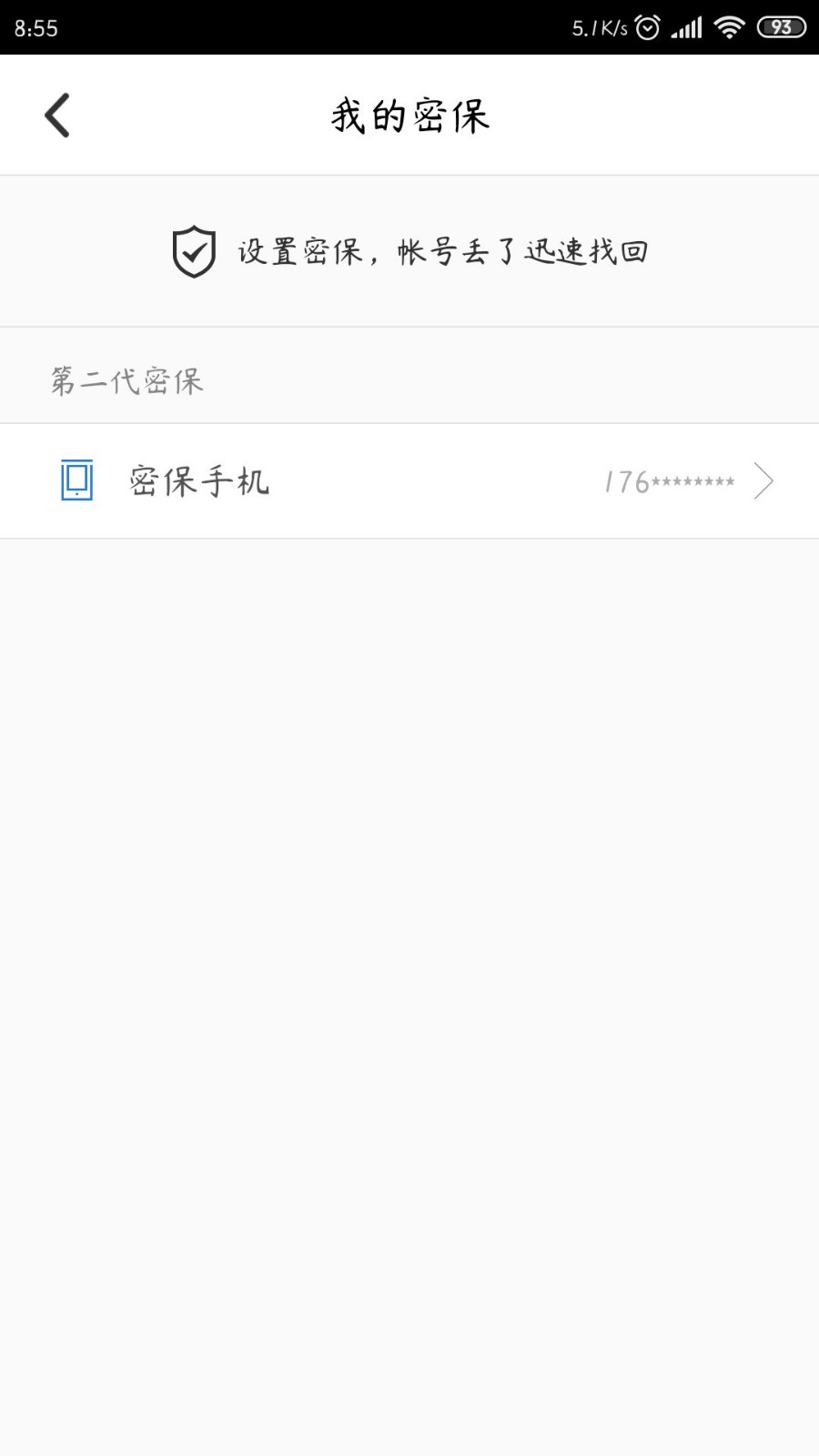
Task: Open the 密保手机 settings row
Action: [409, 481]
